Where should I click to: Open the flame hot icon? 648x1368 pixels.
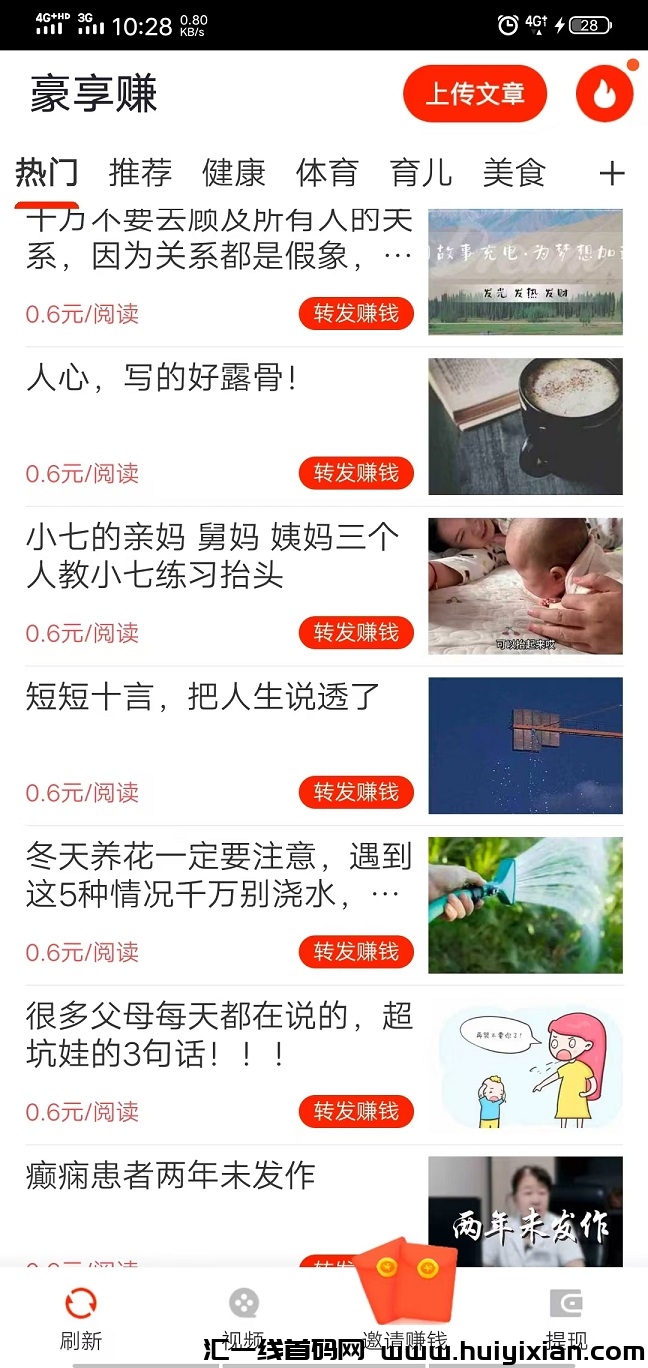tap(605, 95)
